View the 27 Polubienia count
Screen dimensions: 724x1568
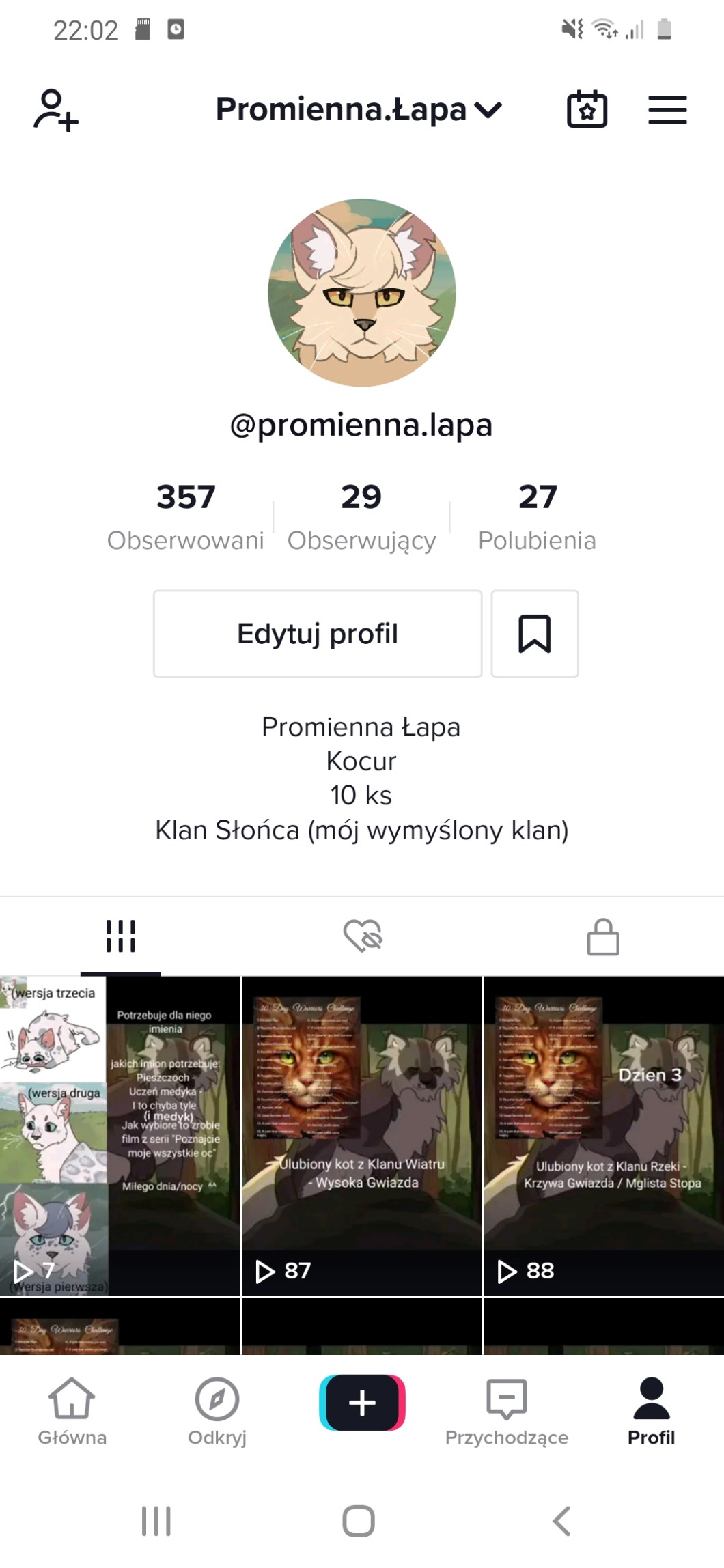538,516
